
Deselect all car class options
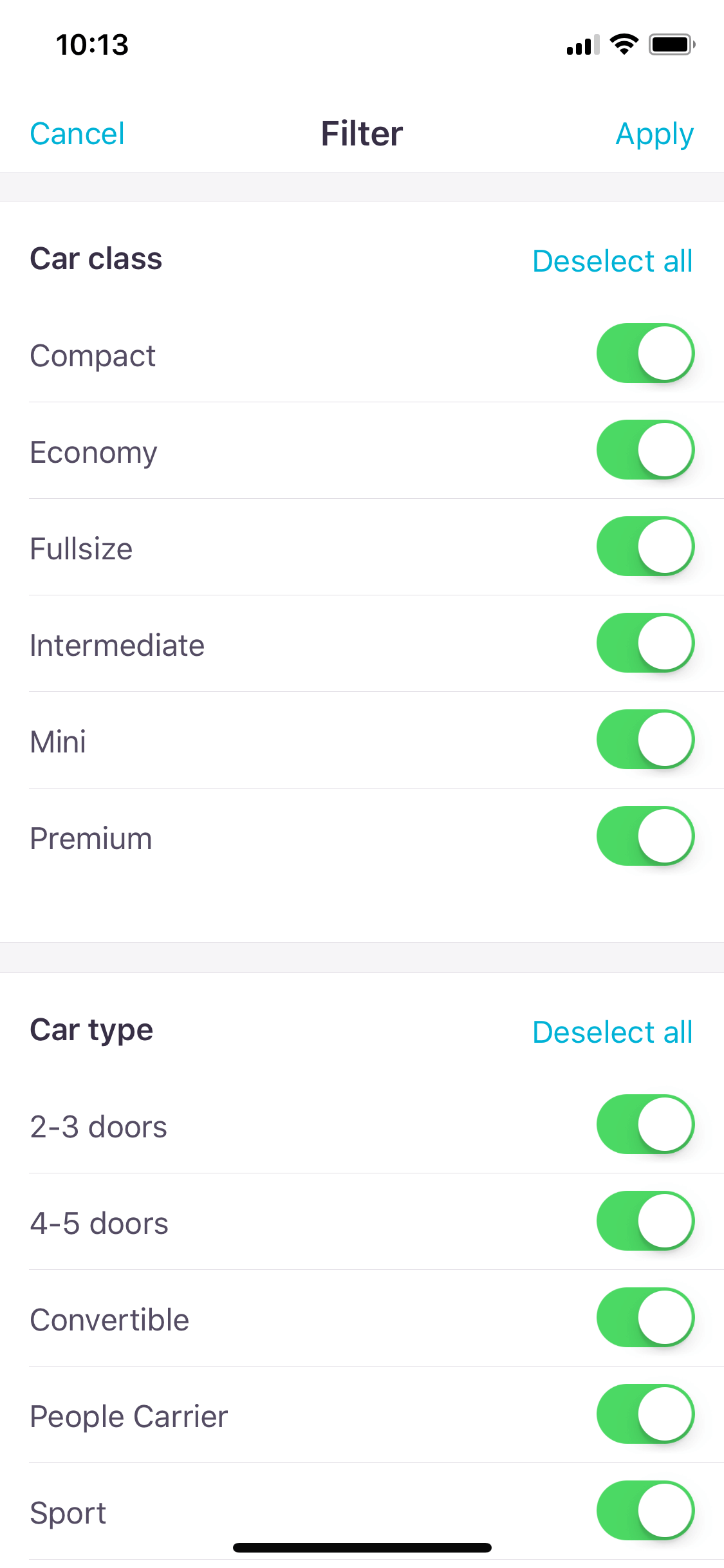point(613,261)
